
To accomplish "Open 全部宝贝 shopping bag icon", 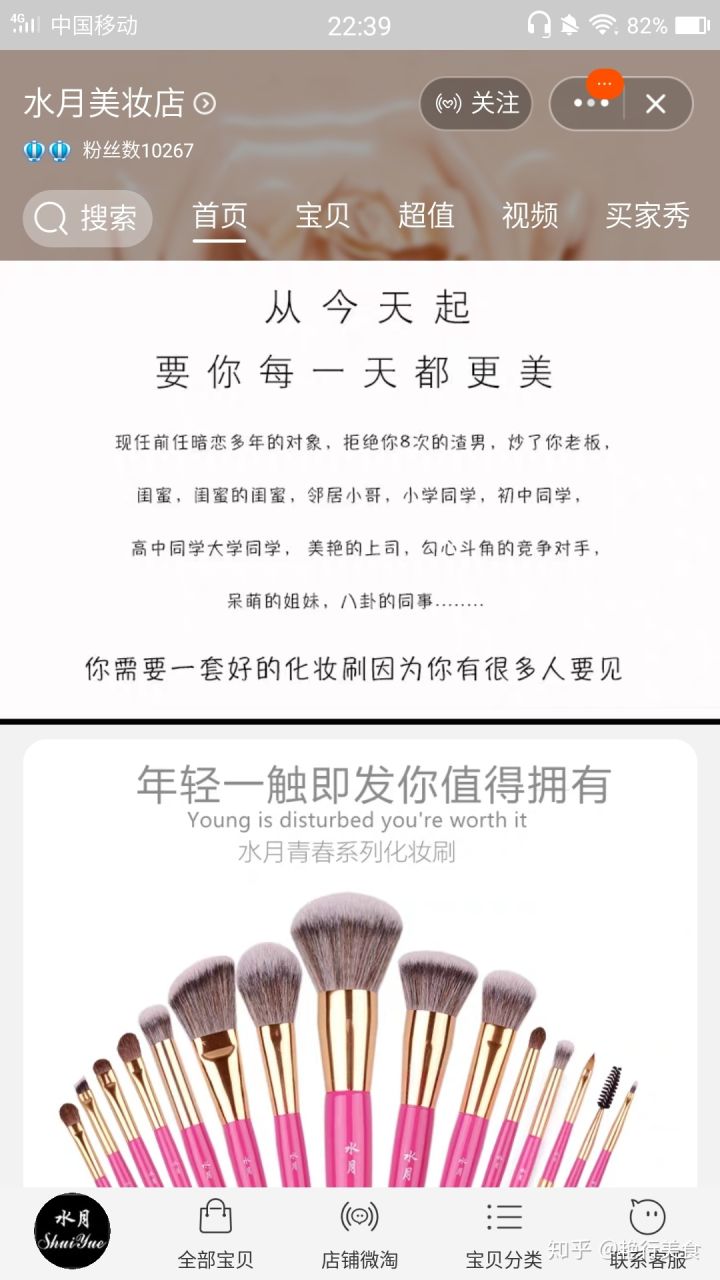I will (216, 1216).
